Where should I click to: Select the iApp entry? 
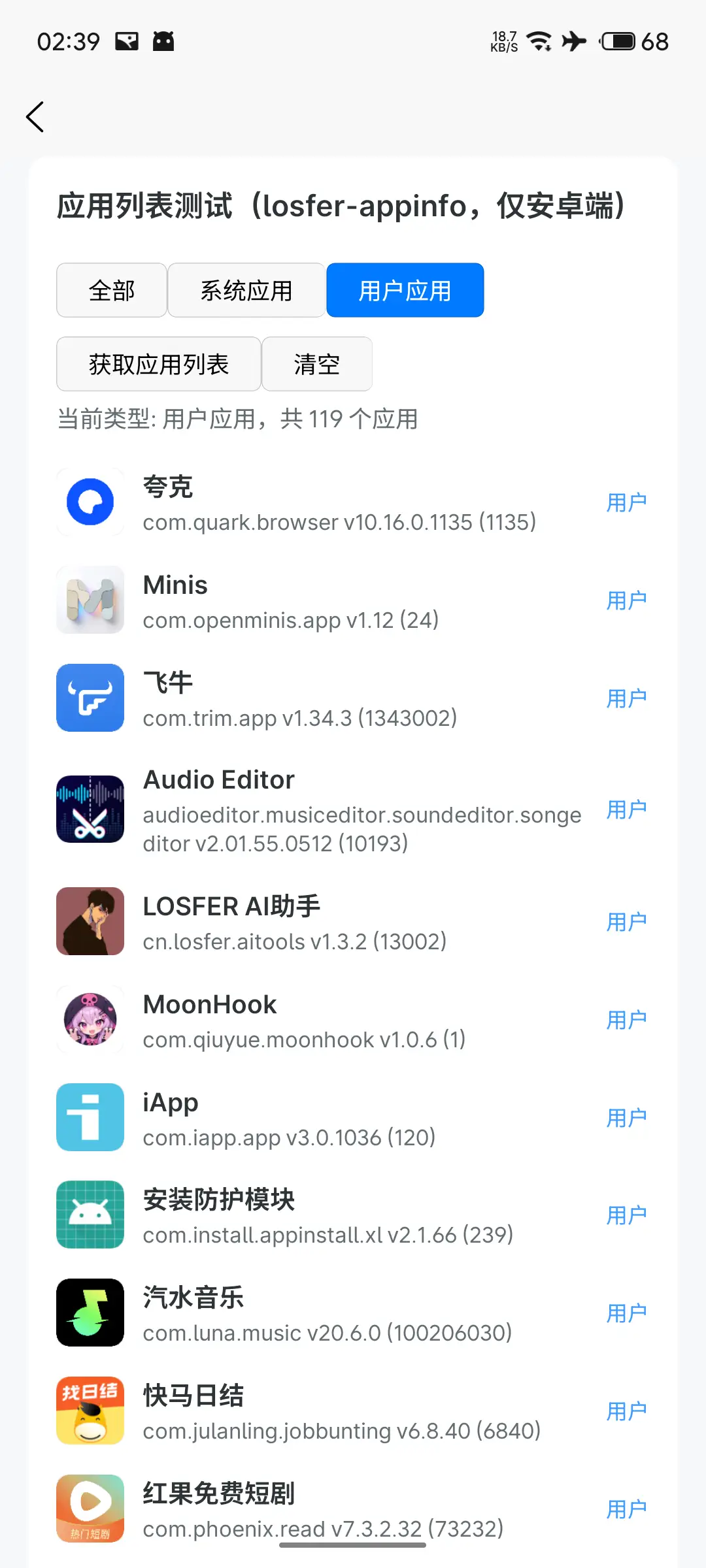(353, 1118)
